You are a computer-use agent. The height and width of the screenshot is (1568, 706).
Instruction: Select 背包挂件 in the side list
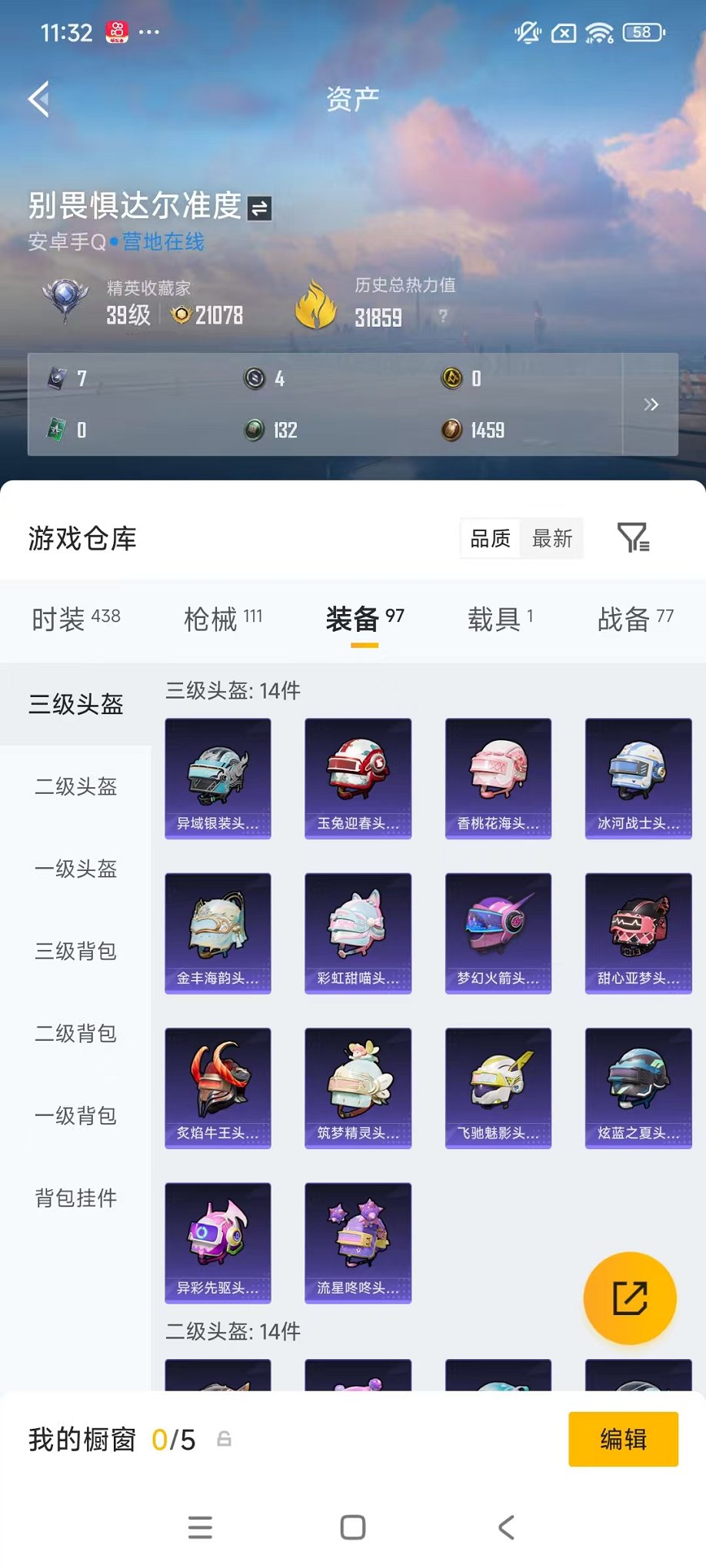75,1198
